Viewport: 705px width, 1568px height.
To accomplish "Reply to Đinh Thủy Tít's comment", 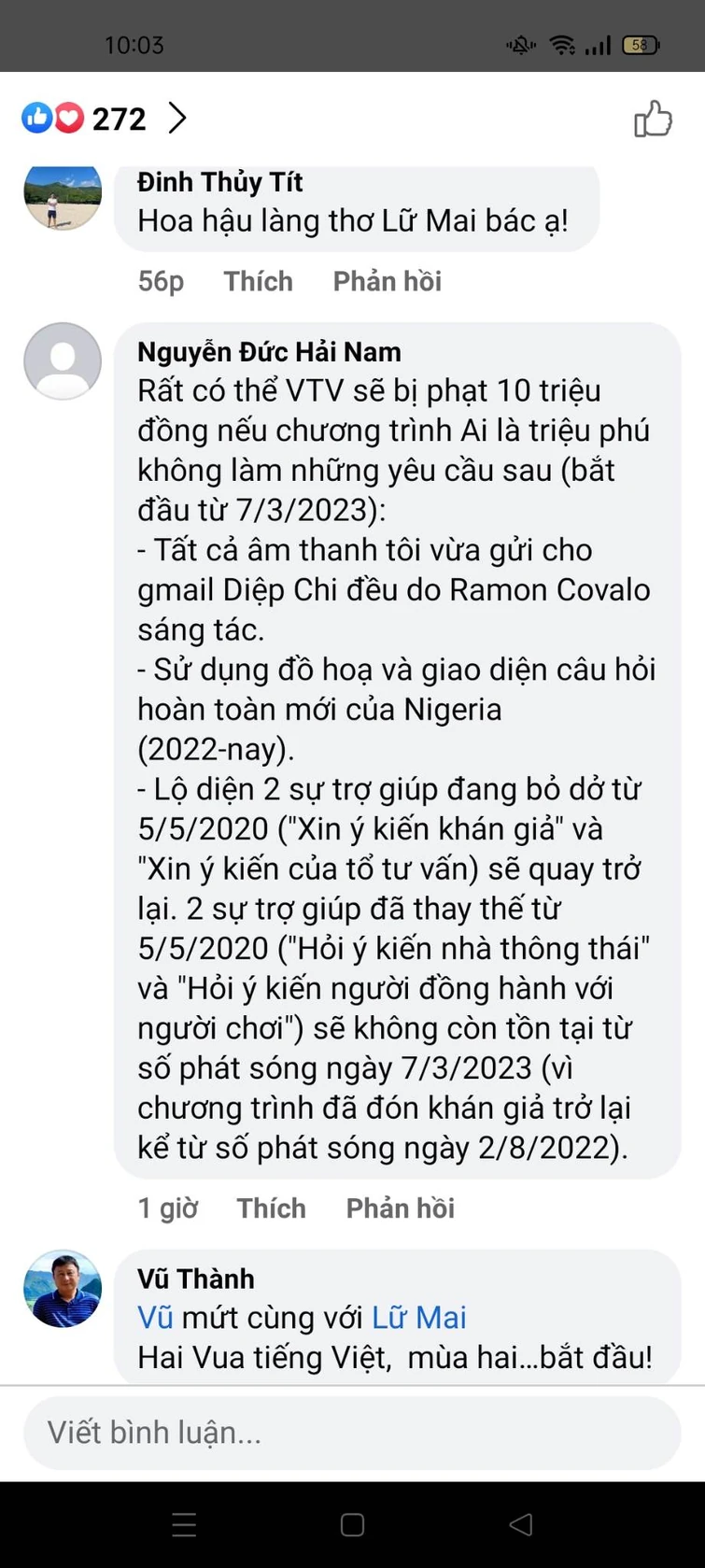I will point(387,281).
